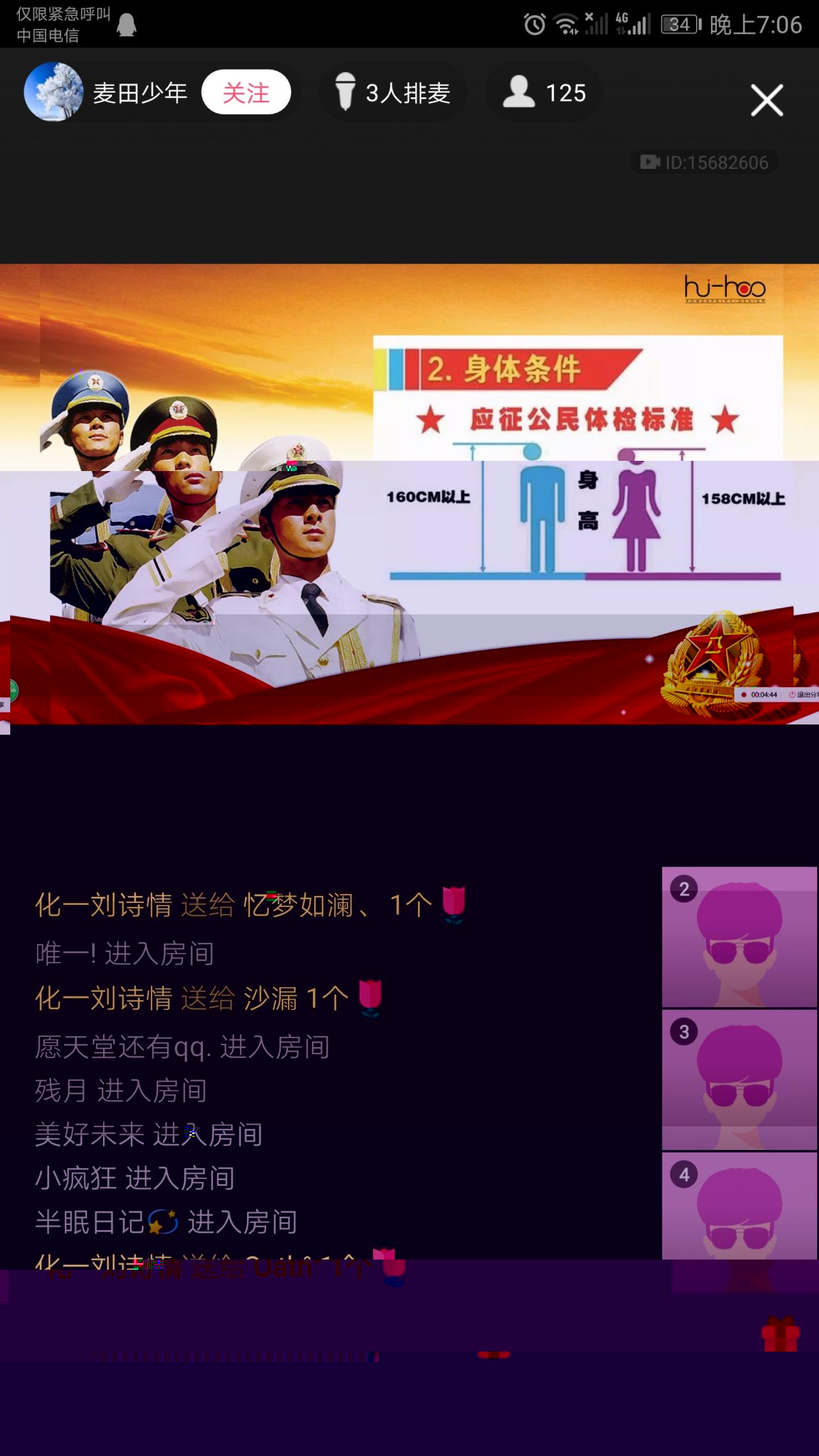Open mic seat number 4

tap(739, 1206)
